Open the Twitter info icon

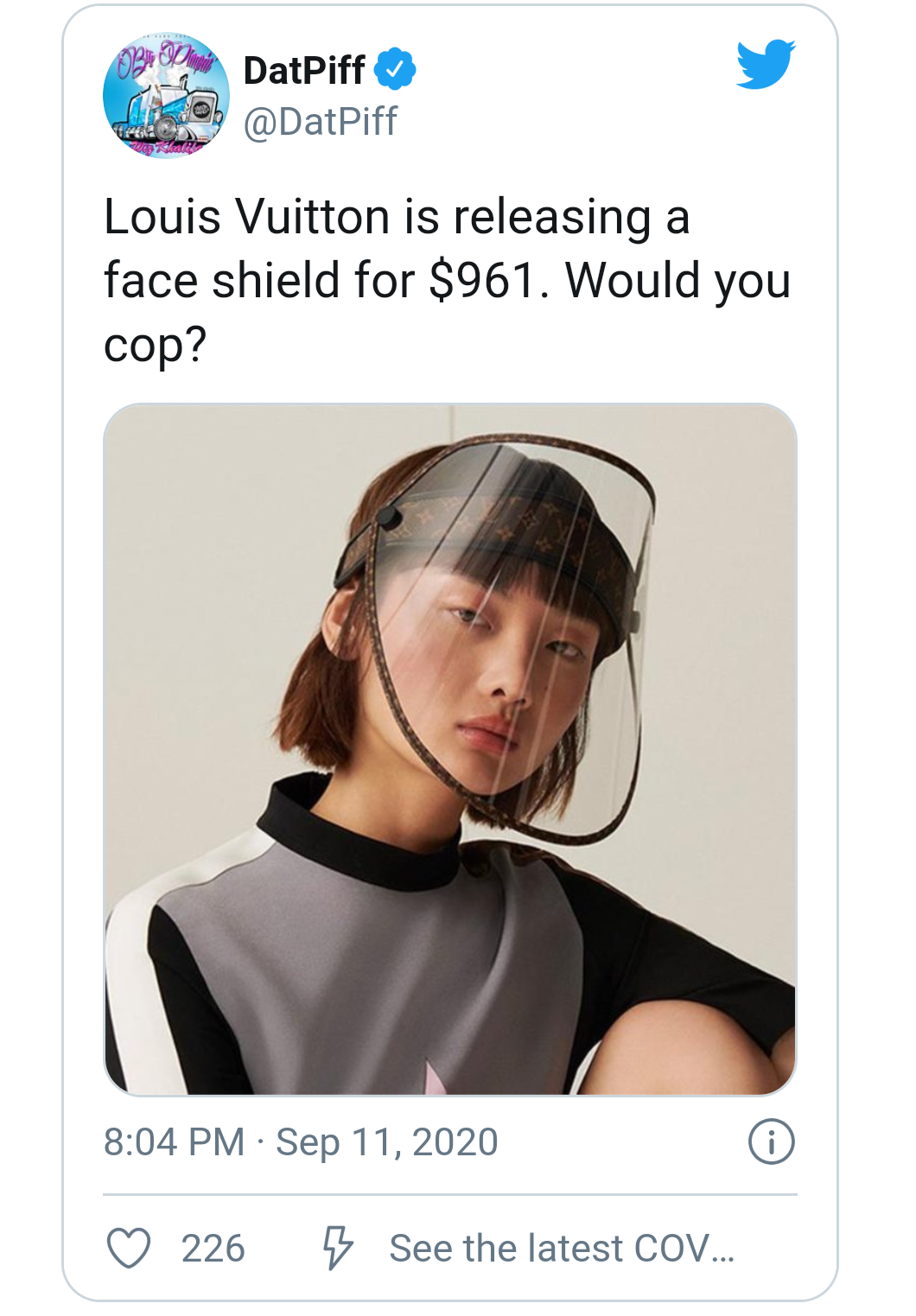point(771,1141)
